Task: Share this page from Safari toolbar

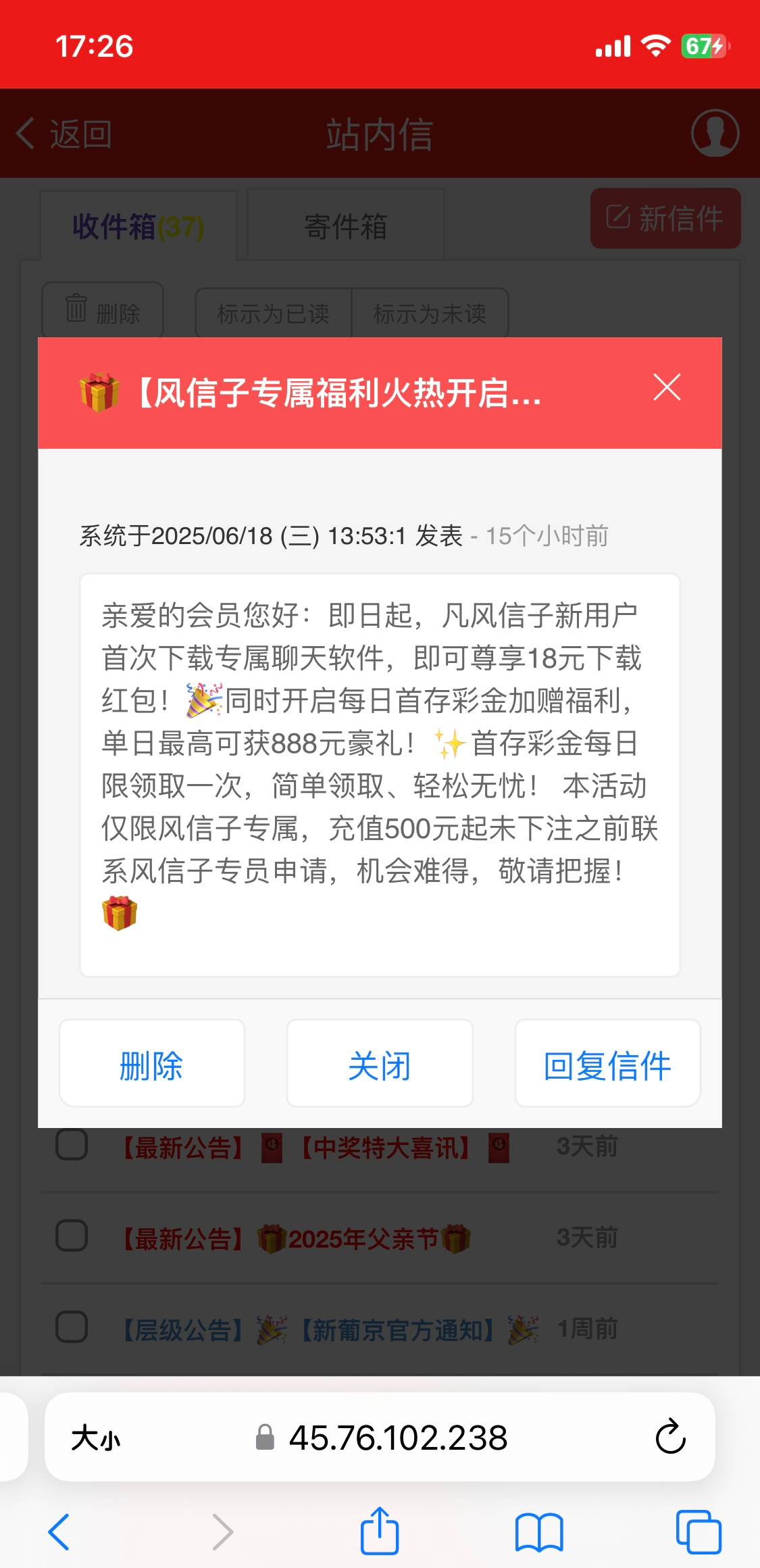Action: (x=380, y=1530)
